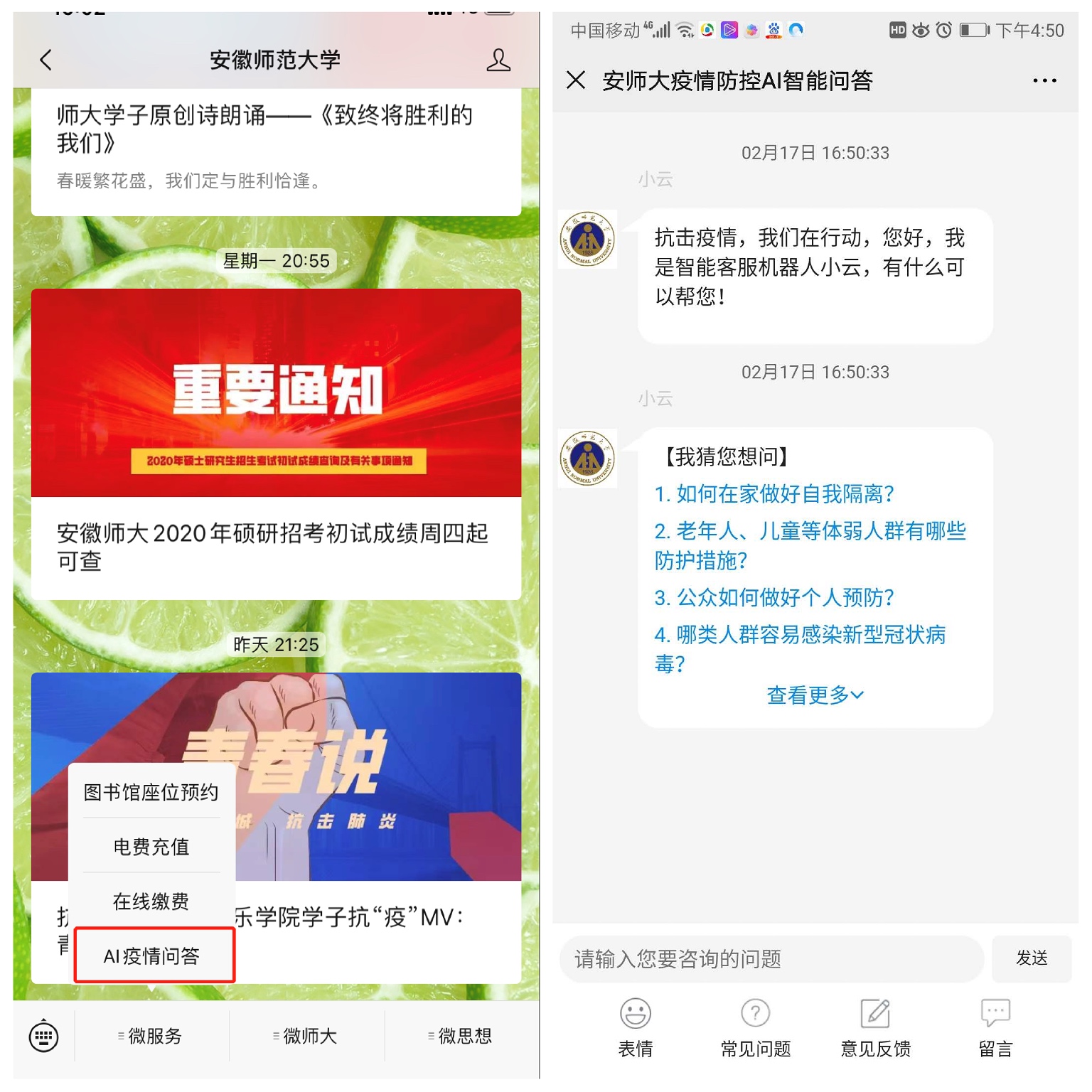Image resolution: width=1092 pixels, height=1092 pixels.
Task: Open question 公众如何做好个人预防
Action: click(773, 597)
